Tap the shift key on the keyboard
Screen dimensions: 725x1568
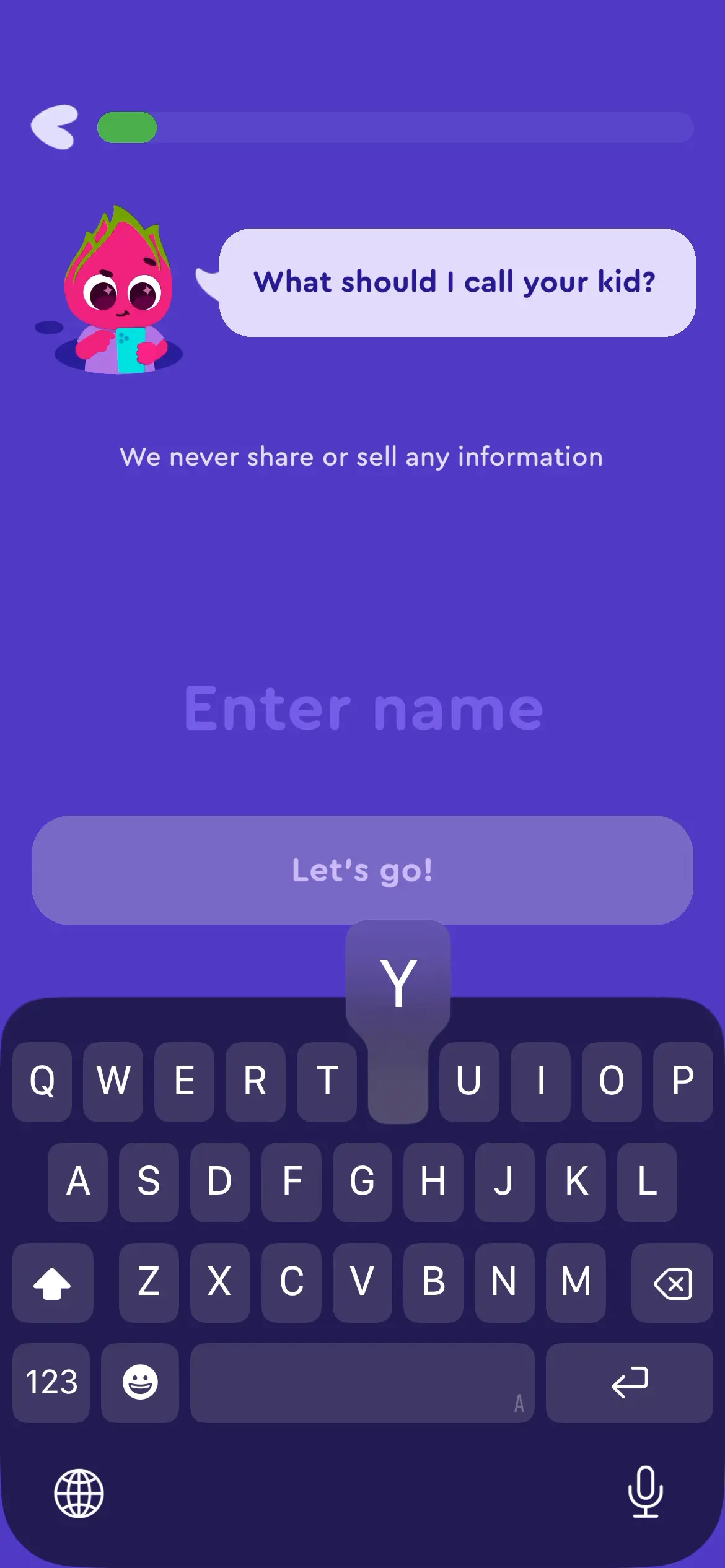pos(53,1282)
